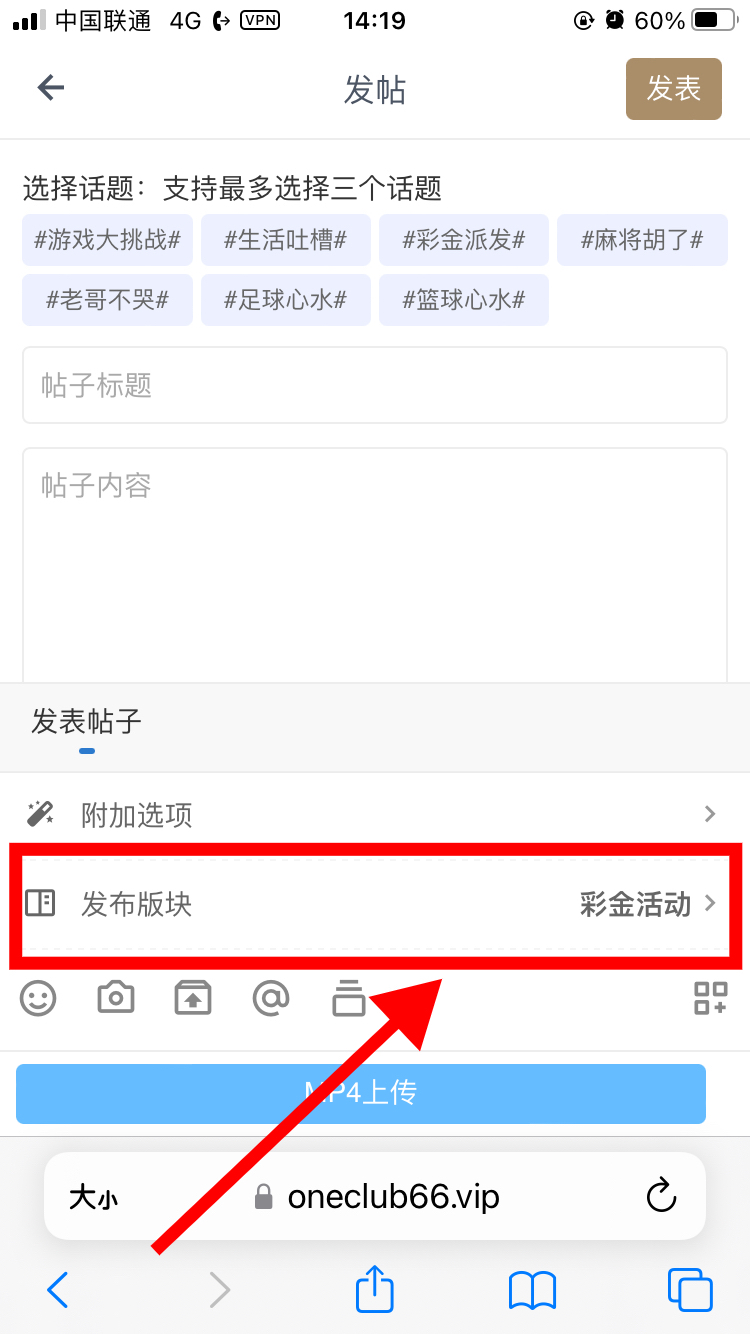
Task: Open the 附加选项 row
Action: (x=374, y=815)
